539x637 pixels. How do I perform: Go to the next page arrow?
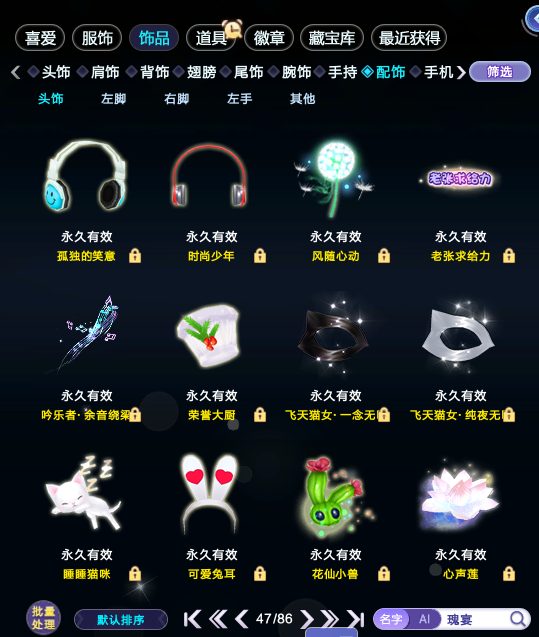[x=307, y=619]
